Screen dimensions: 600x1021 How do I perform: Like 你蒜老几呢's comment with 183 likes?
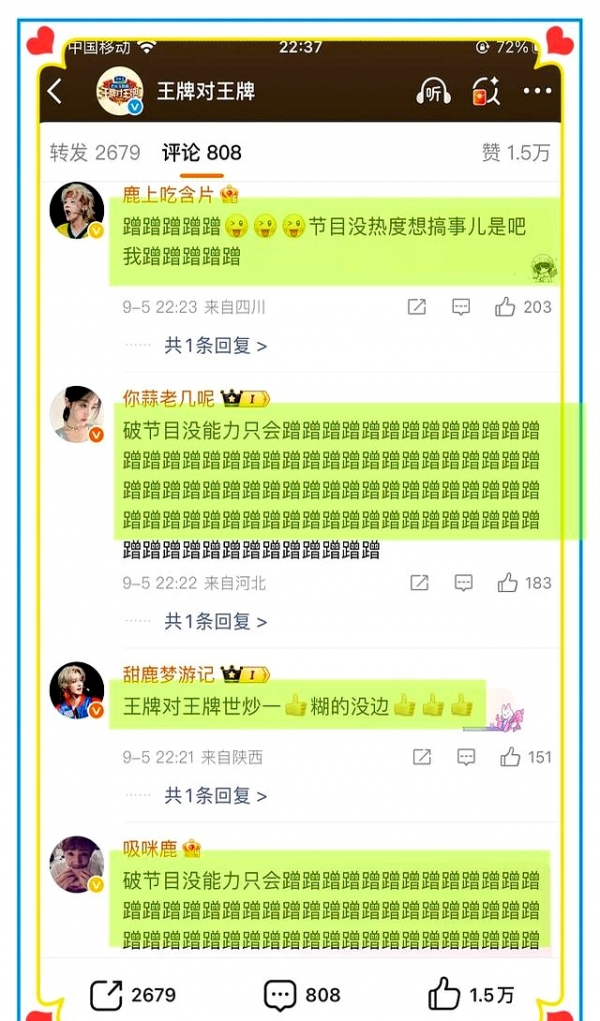tap(508, 582)
